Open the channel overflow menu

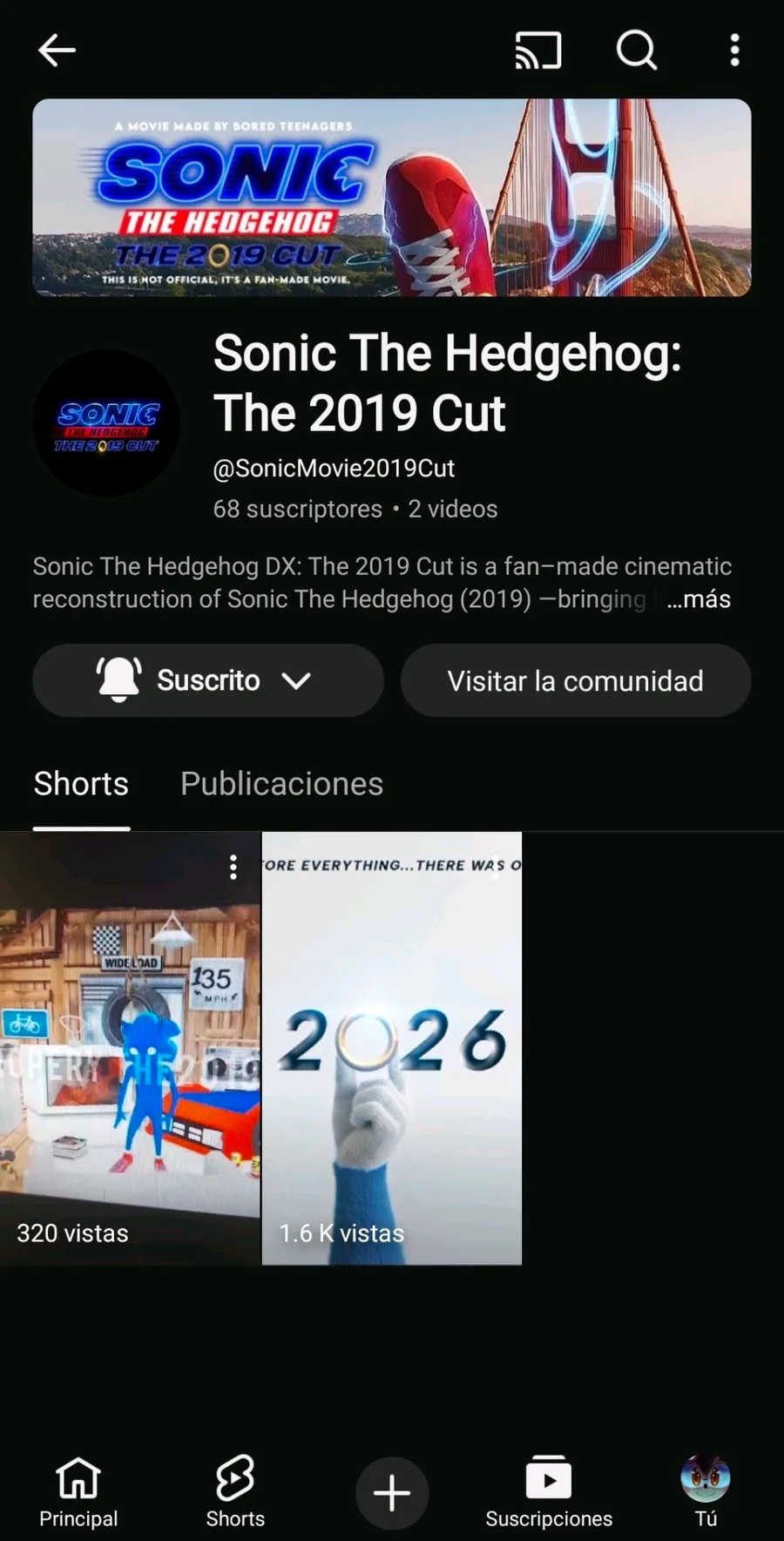pos(734,51)
